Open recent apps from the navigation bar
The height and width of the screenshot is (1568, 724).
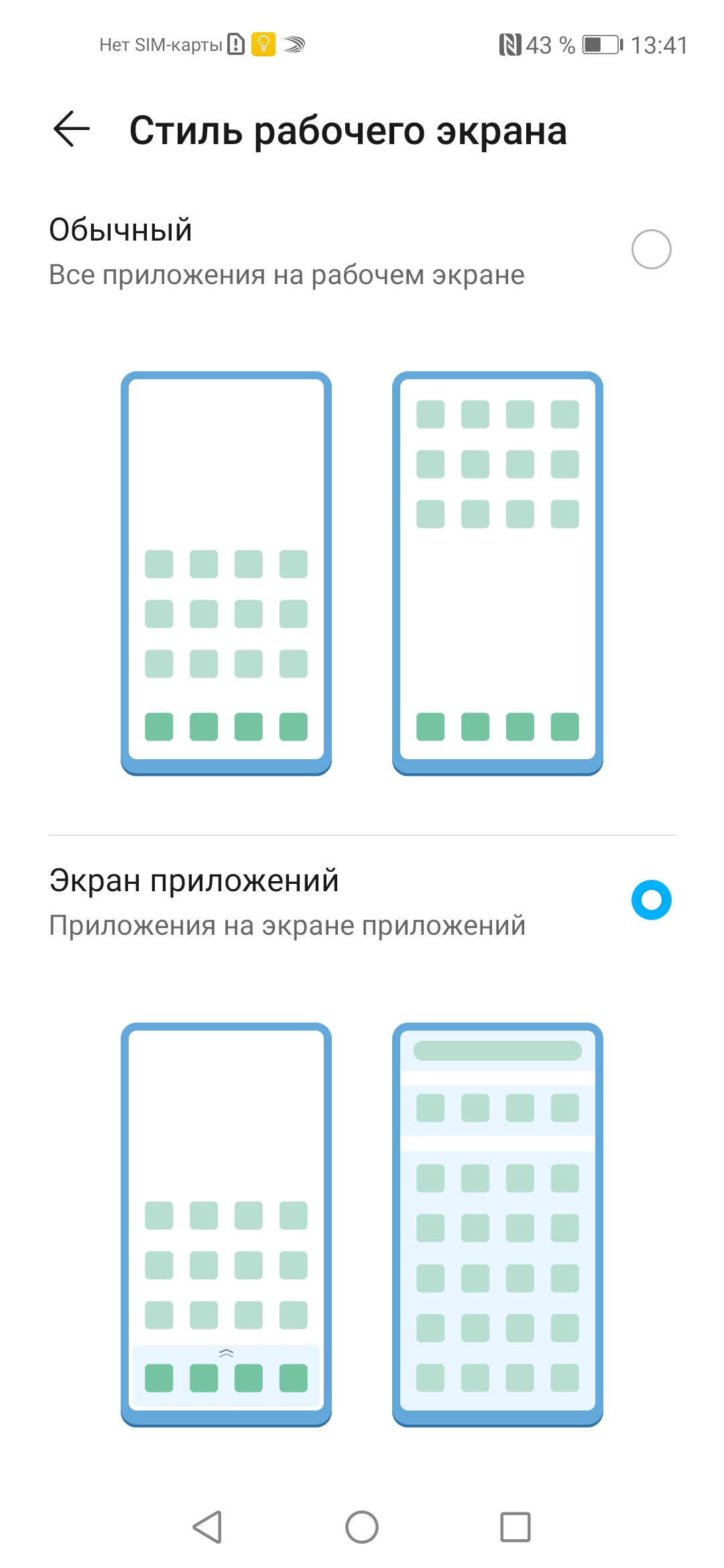[515, 1527]
